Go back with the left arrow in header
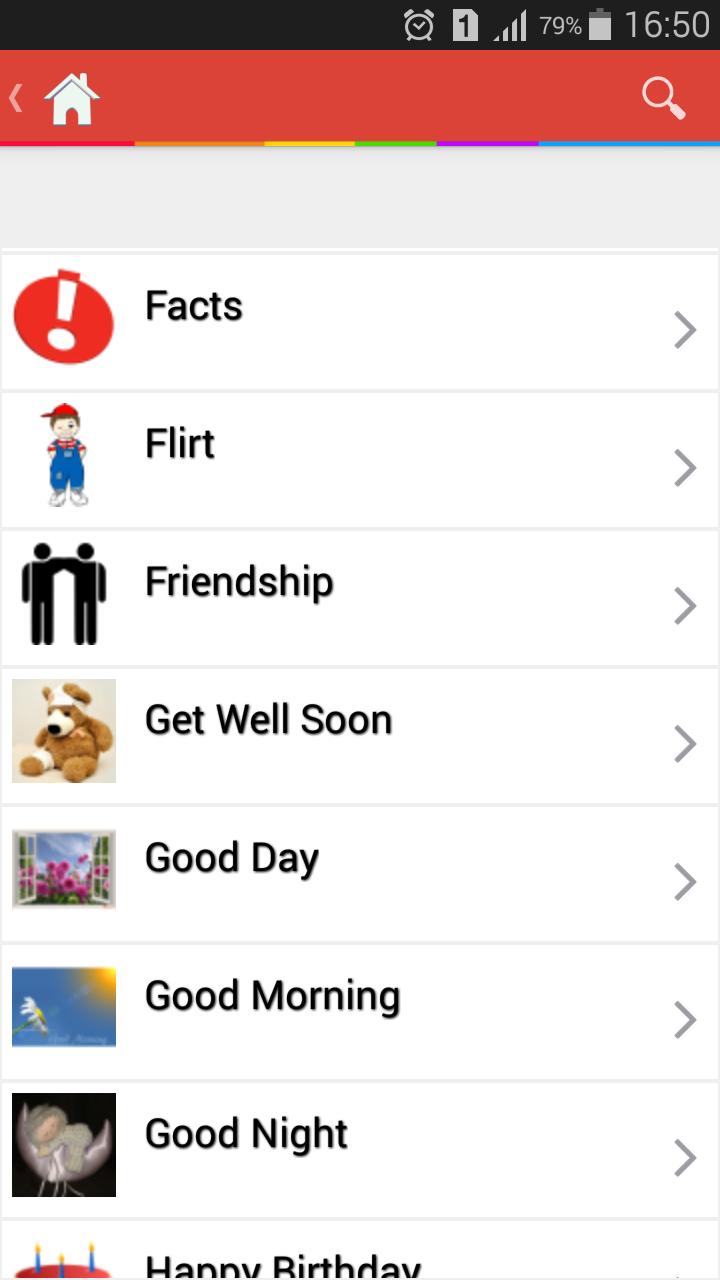 (x=14, y=97)
